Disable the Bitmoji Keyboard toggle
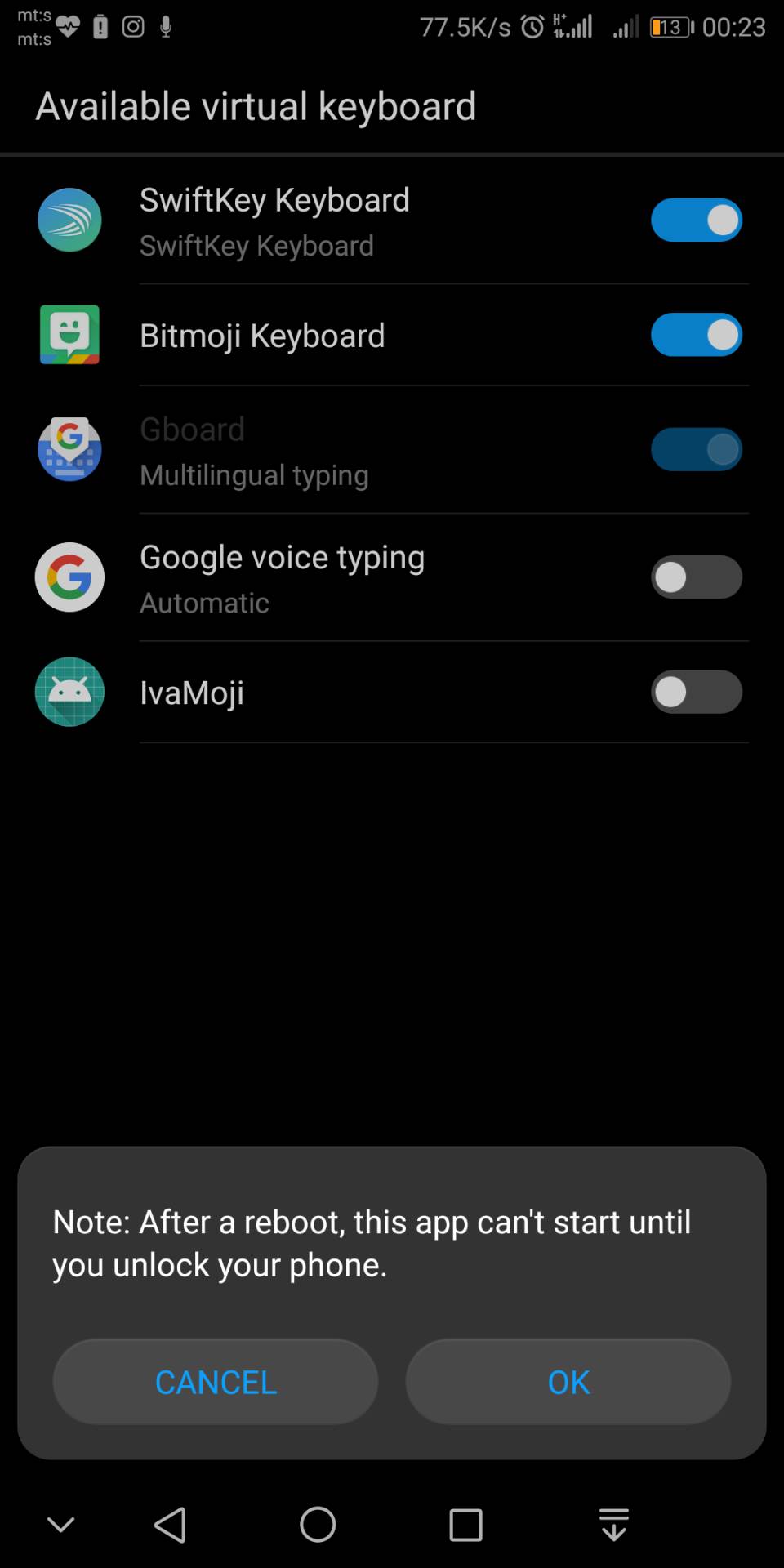The image size is (784, 1568). click(x=696, y=335)
